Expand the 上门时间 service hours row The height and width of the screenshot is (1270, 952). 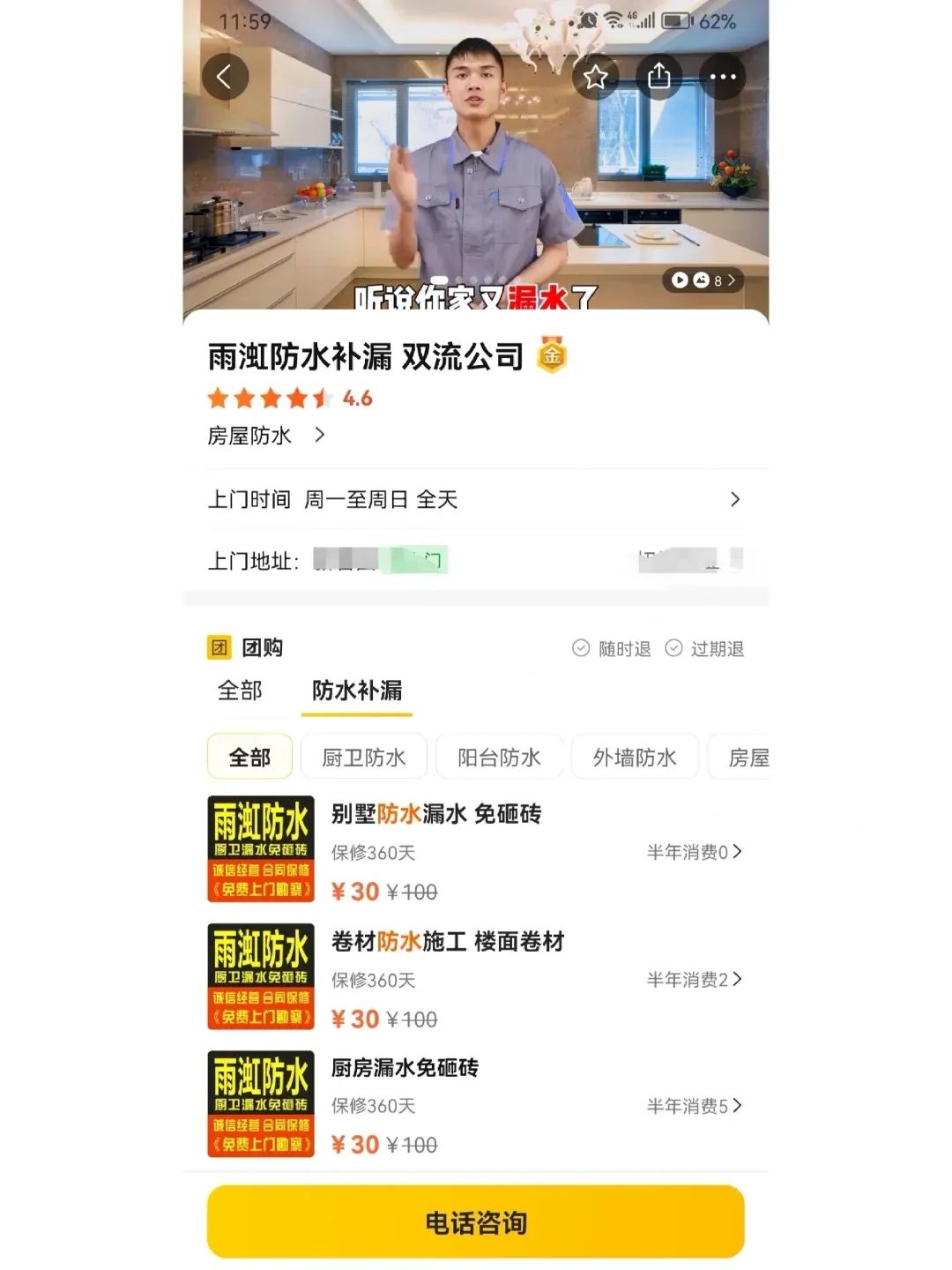(x=474, y=500)
